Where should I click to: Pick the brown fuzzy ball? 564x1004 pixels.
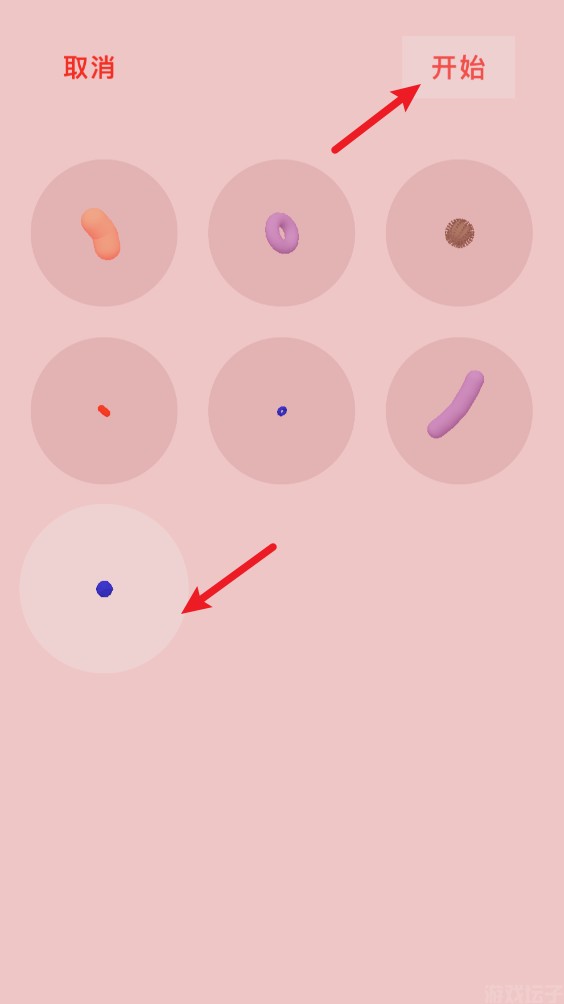coord(459,232)
